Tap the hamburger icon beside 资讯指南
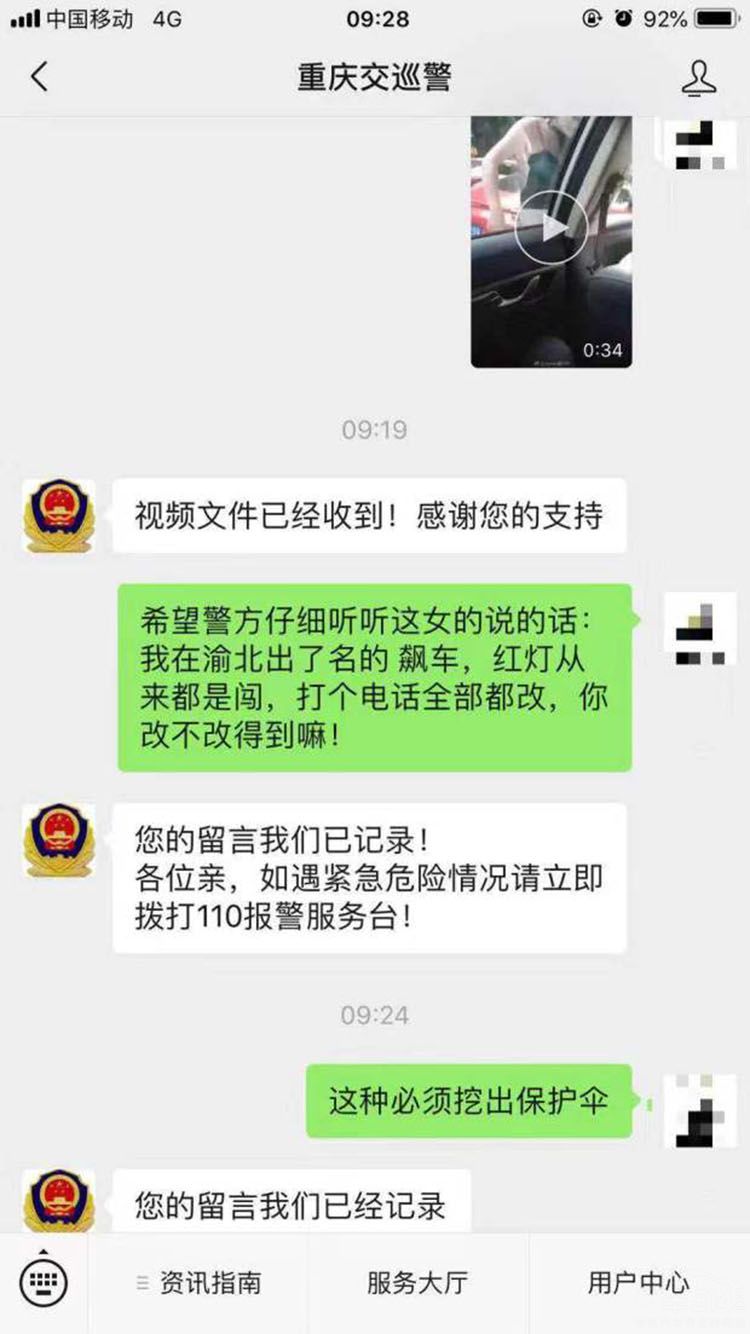 tap(145, 1283)
